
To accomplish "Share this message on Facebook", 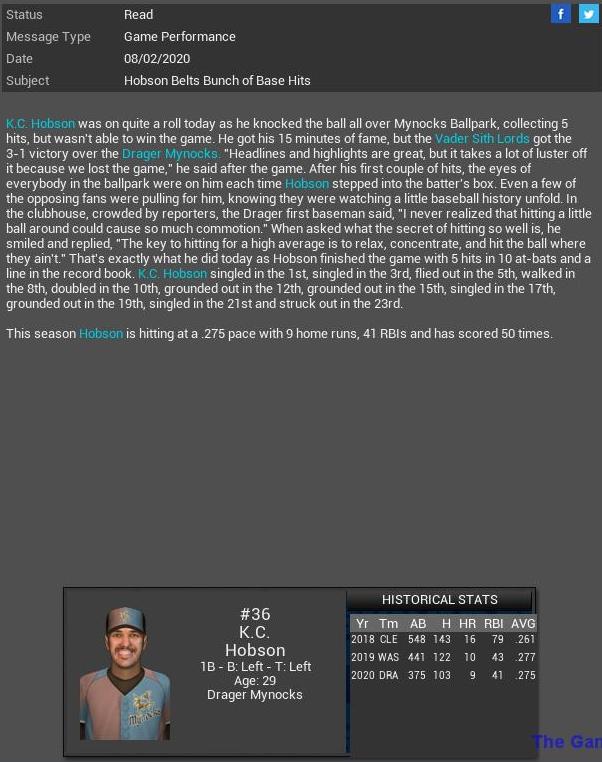I will pyautogui.click(x=562, y=13).
